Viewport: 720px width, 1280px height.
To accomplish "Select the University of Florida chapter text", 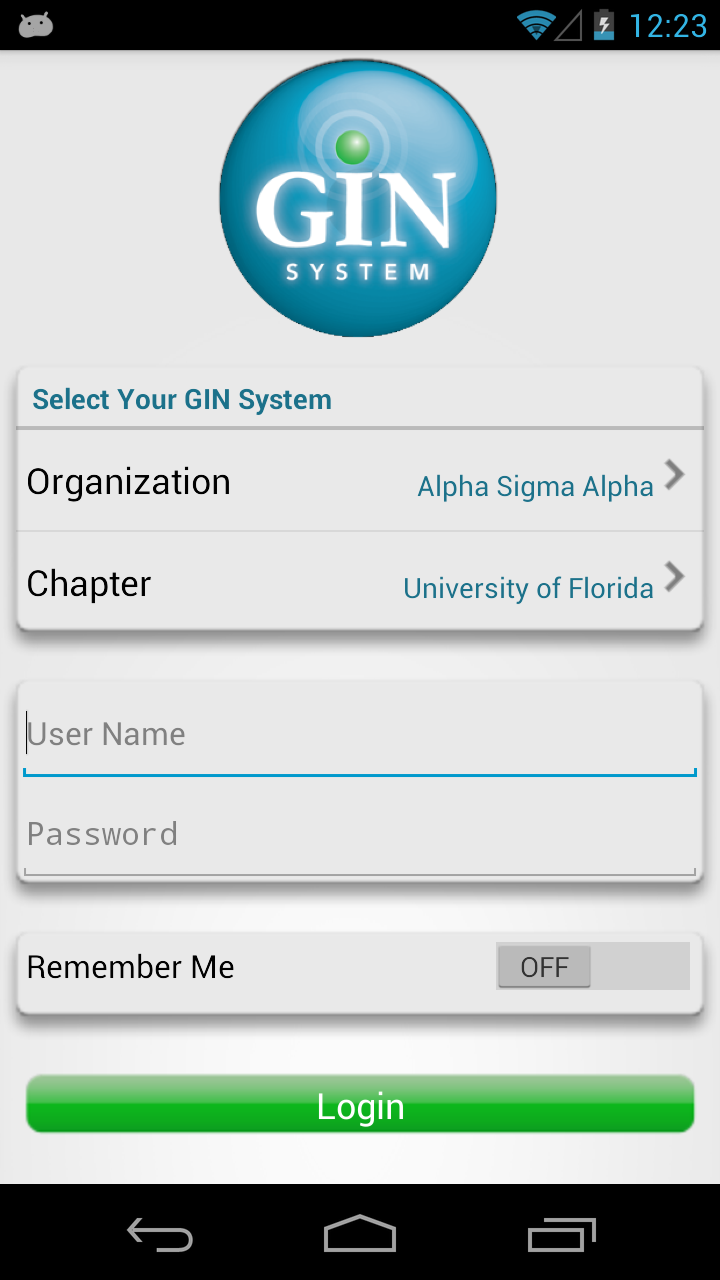I will point(529,588).
